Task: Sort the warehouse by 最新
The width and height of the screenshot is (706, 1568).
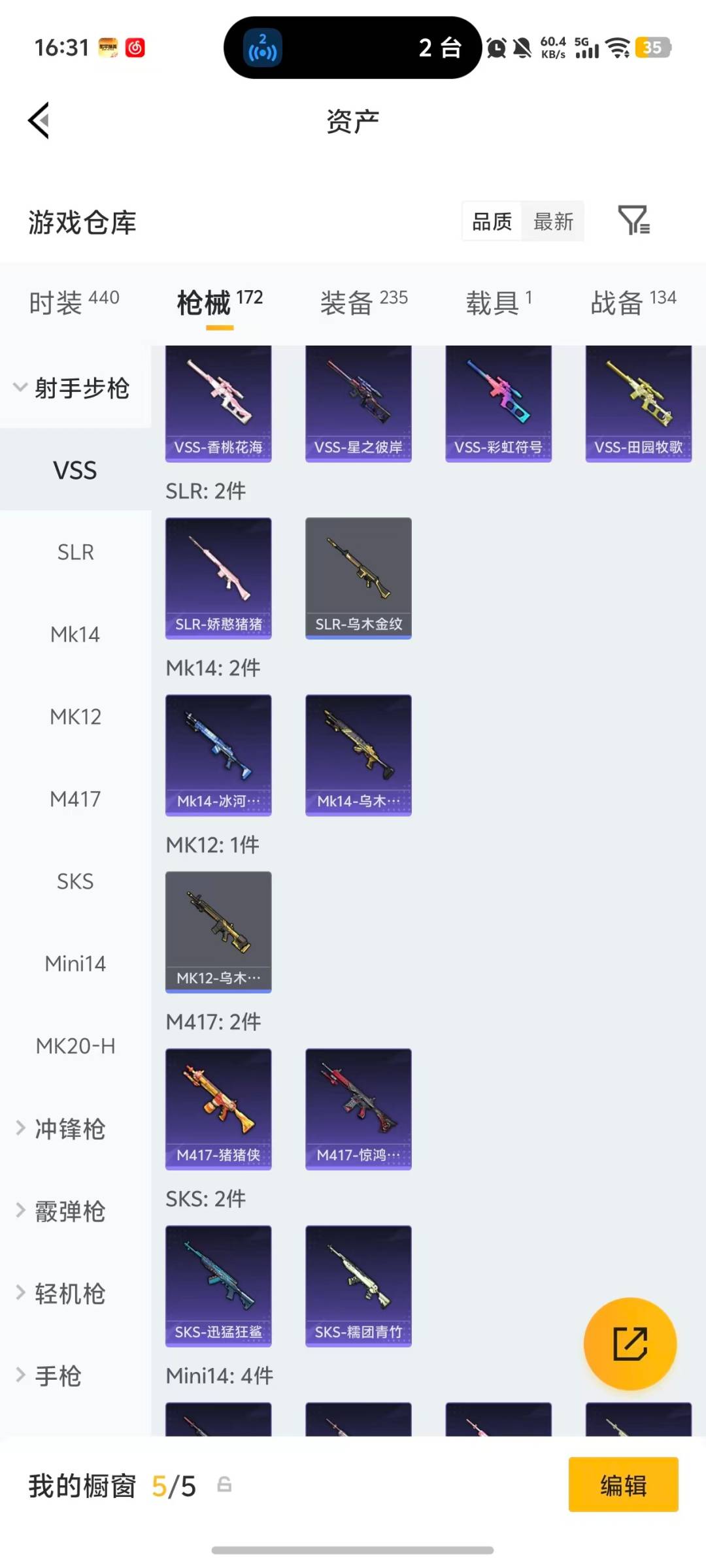Action: (553, 221)
